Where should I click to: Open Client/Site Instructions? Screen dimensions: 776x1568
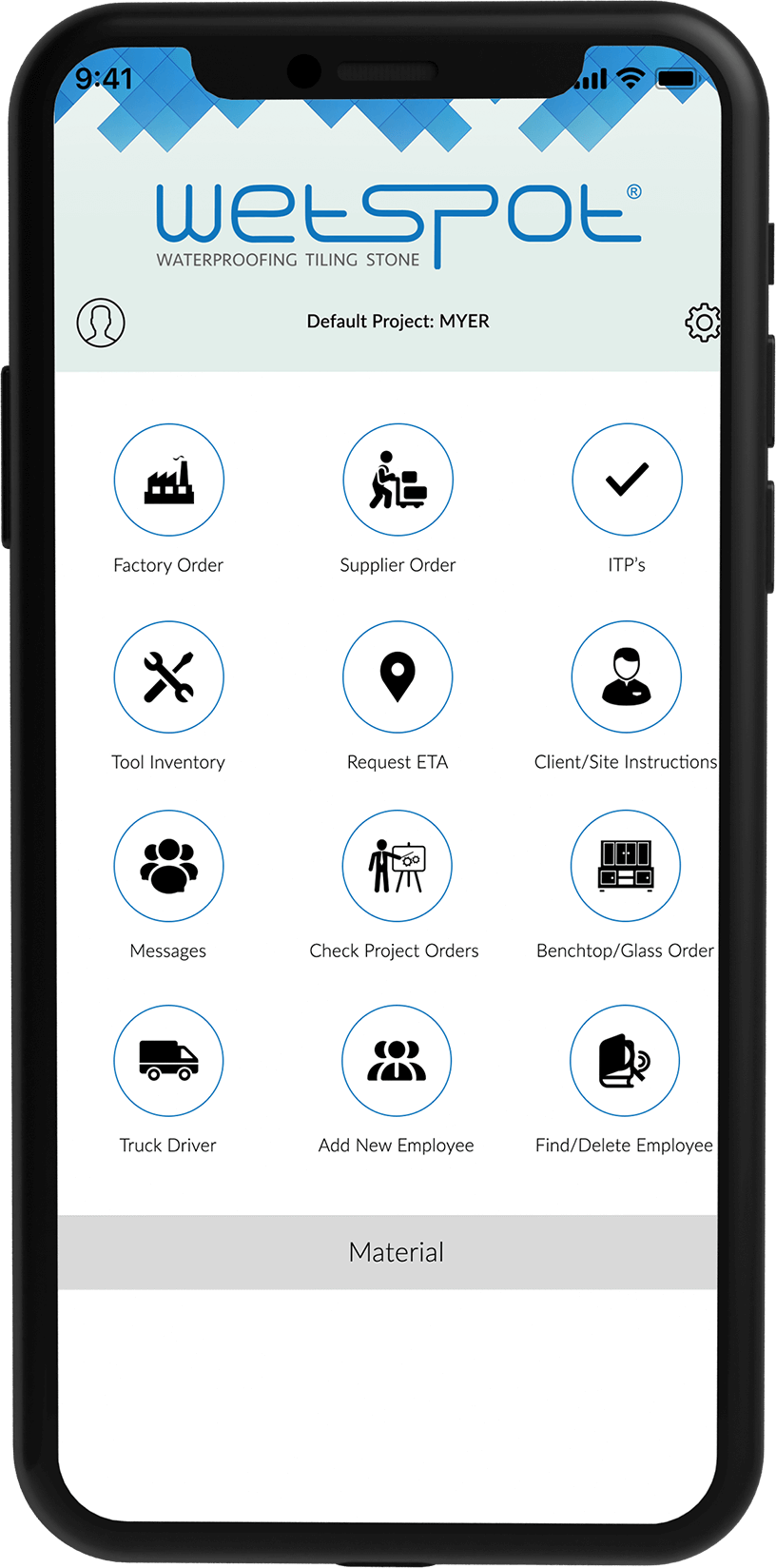coord(626,676)
